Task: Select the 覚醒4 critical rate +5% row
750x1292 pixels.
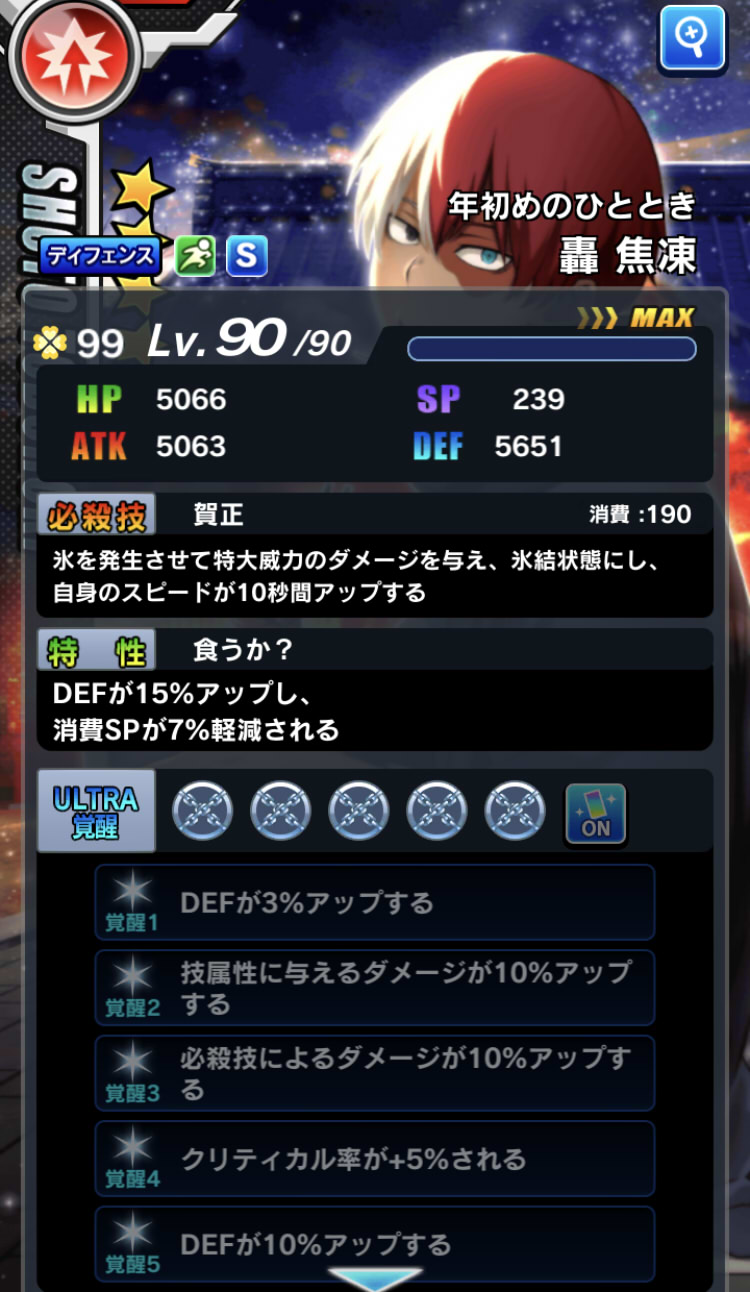Action: click(375, 1159)
